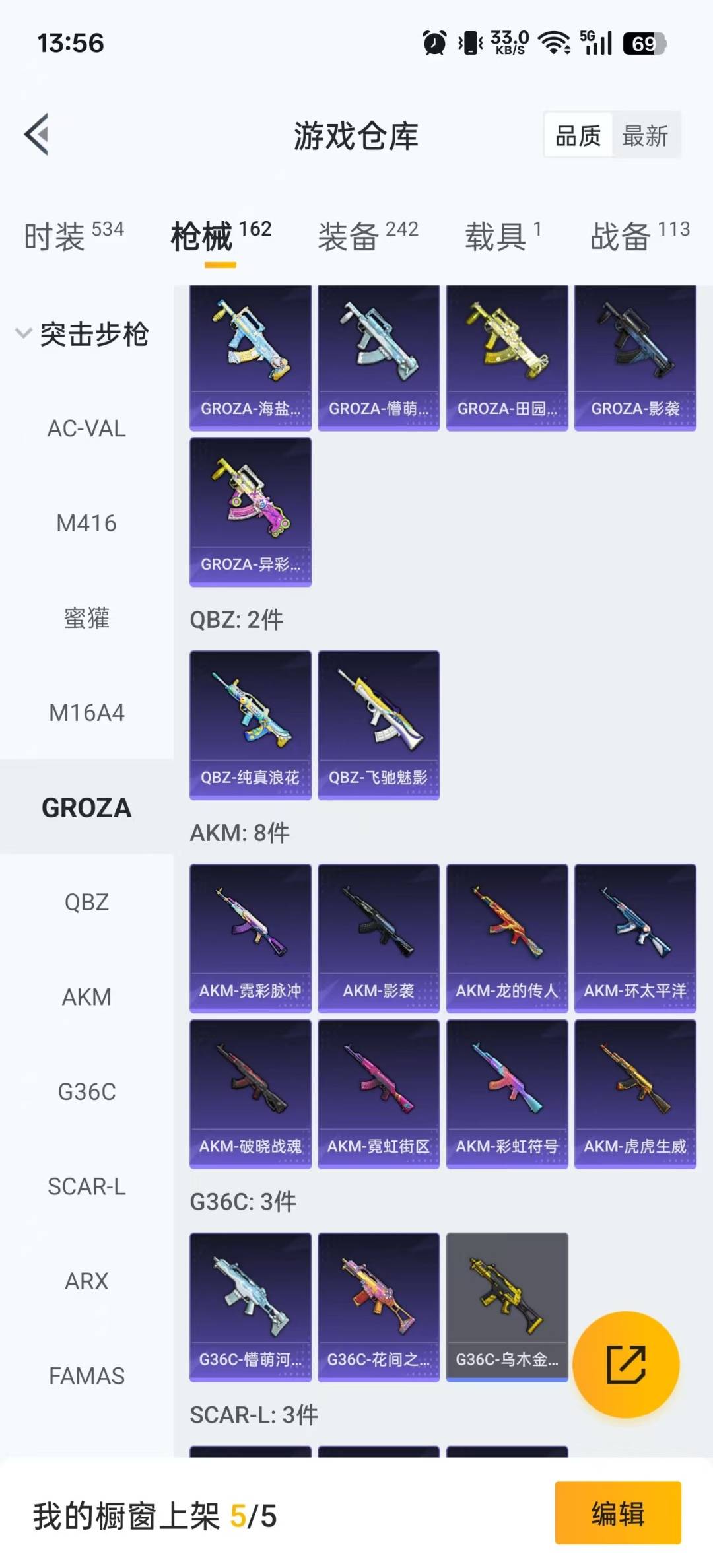The image size is (713, 1568).
Task: Select 蜜獾 in the sidebar
Action: pos(86,619)
